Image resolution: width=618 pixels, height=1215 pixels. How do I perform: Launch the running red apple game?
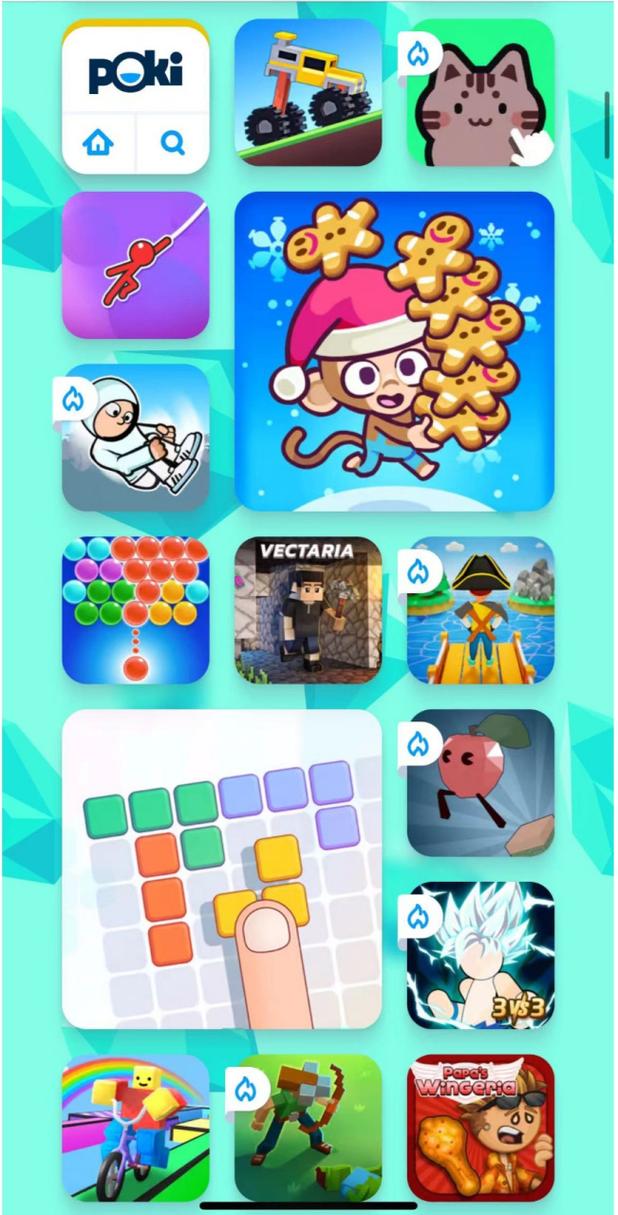point(481,783)
